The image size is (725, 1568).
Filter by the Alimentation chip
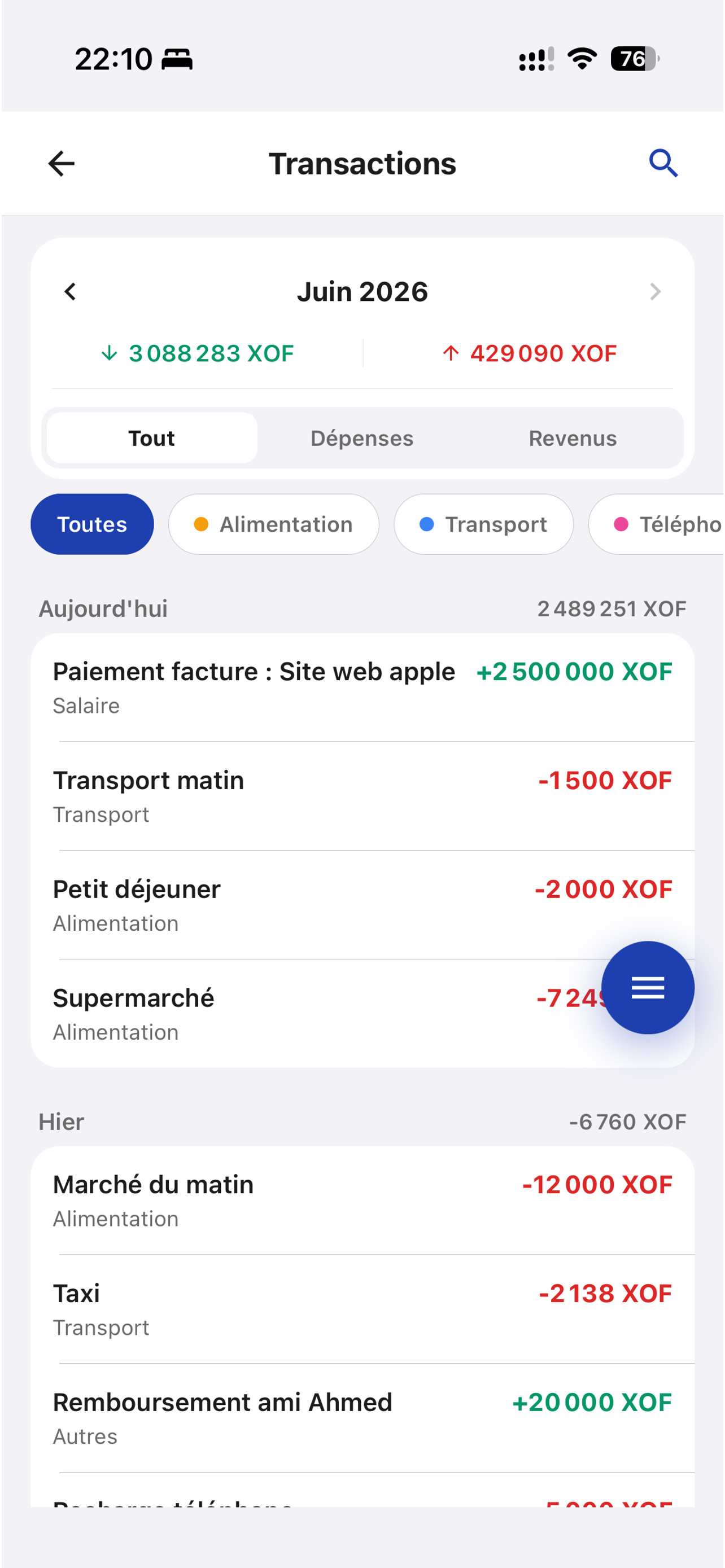[273, 524]
